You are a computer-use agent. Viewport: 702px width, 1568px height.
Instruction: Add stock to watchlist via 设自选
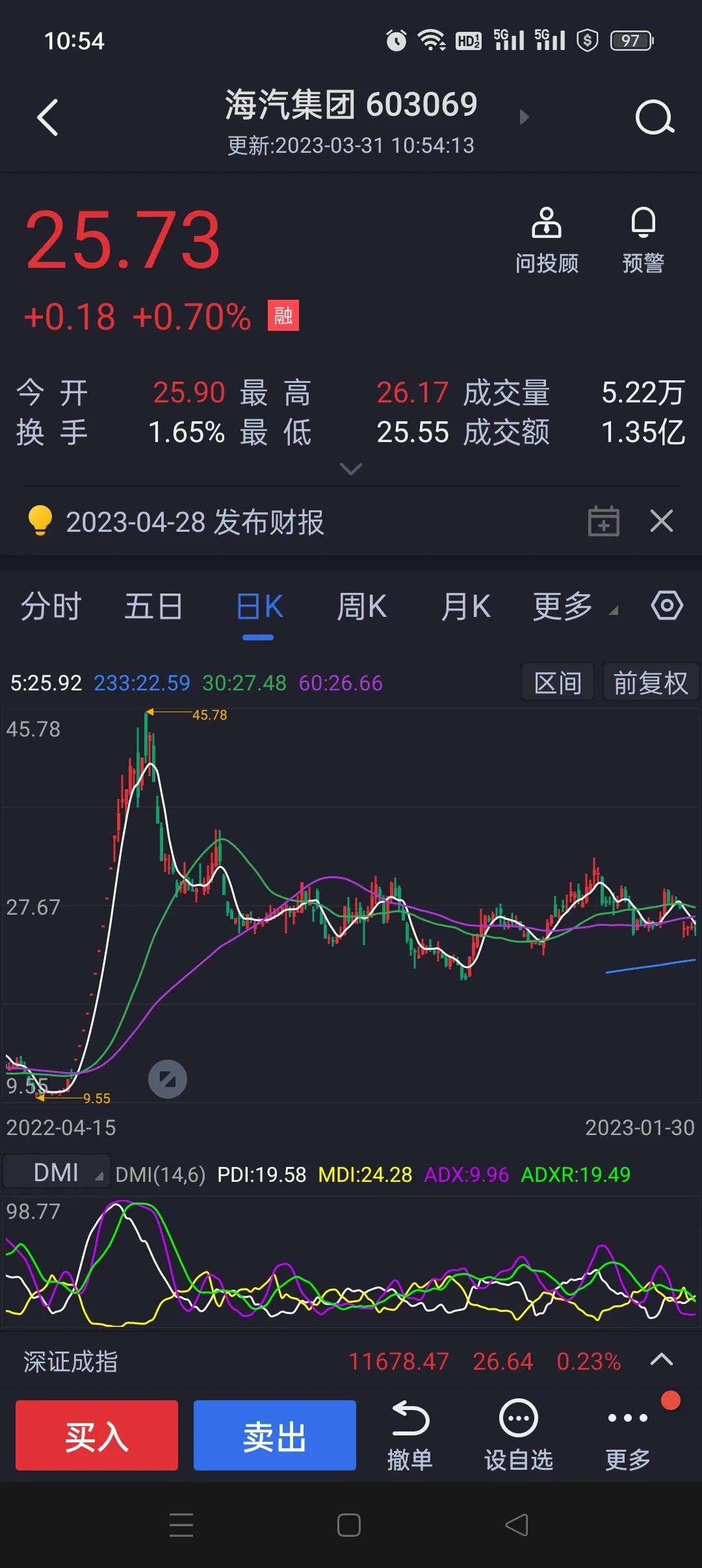coord(519,1437)
